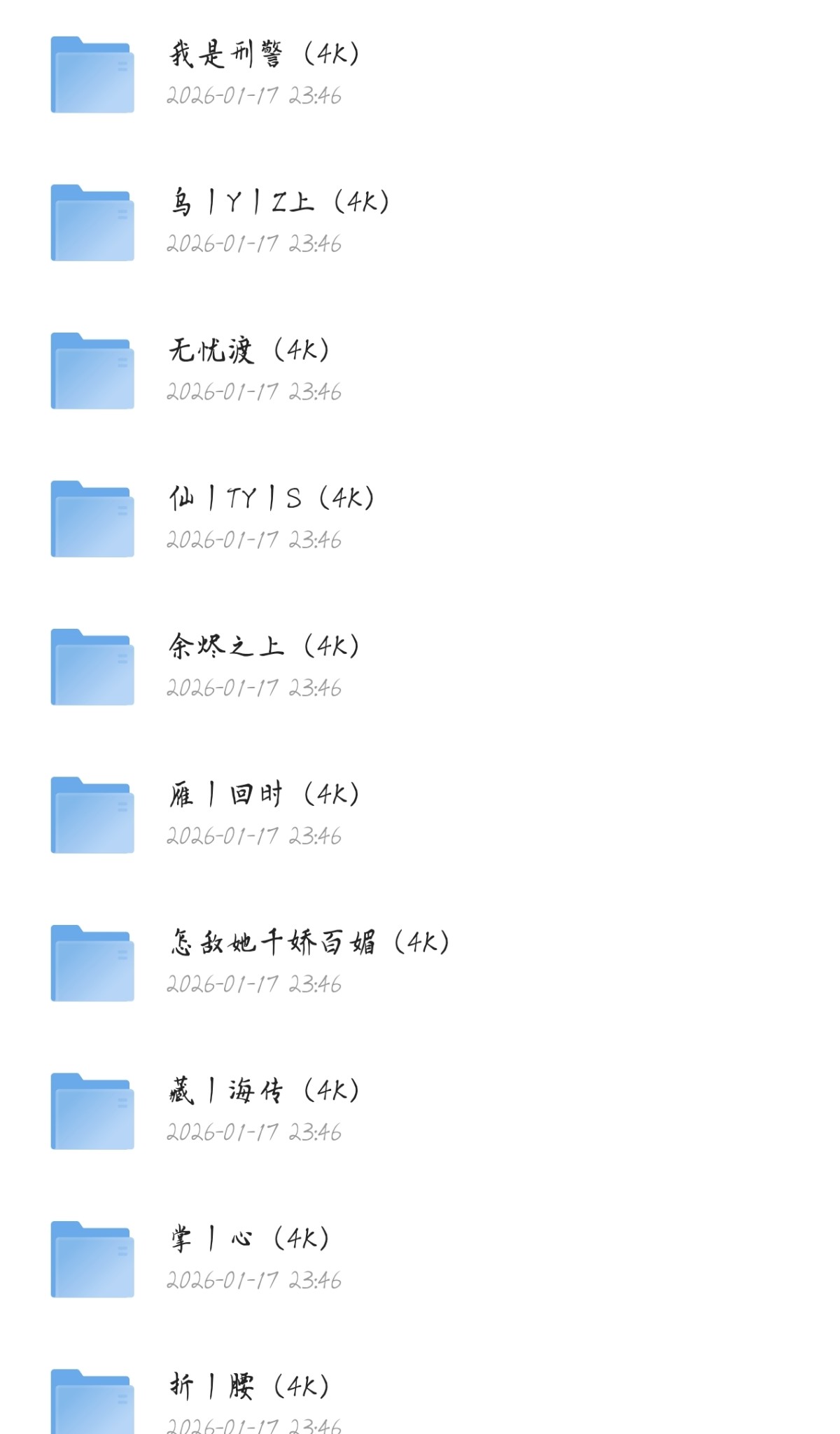
Task: Open the 我是刑警 (4K) folder
Action: (x=265, y=55)
